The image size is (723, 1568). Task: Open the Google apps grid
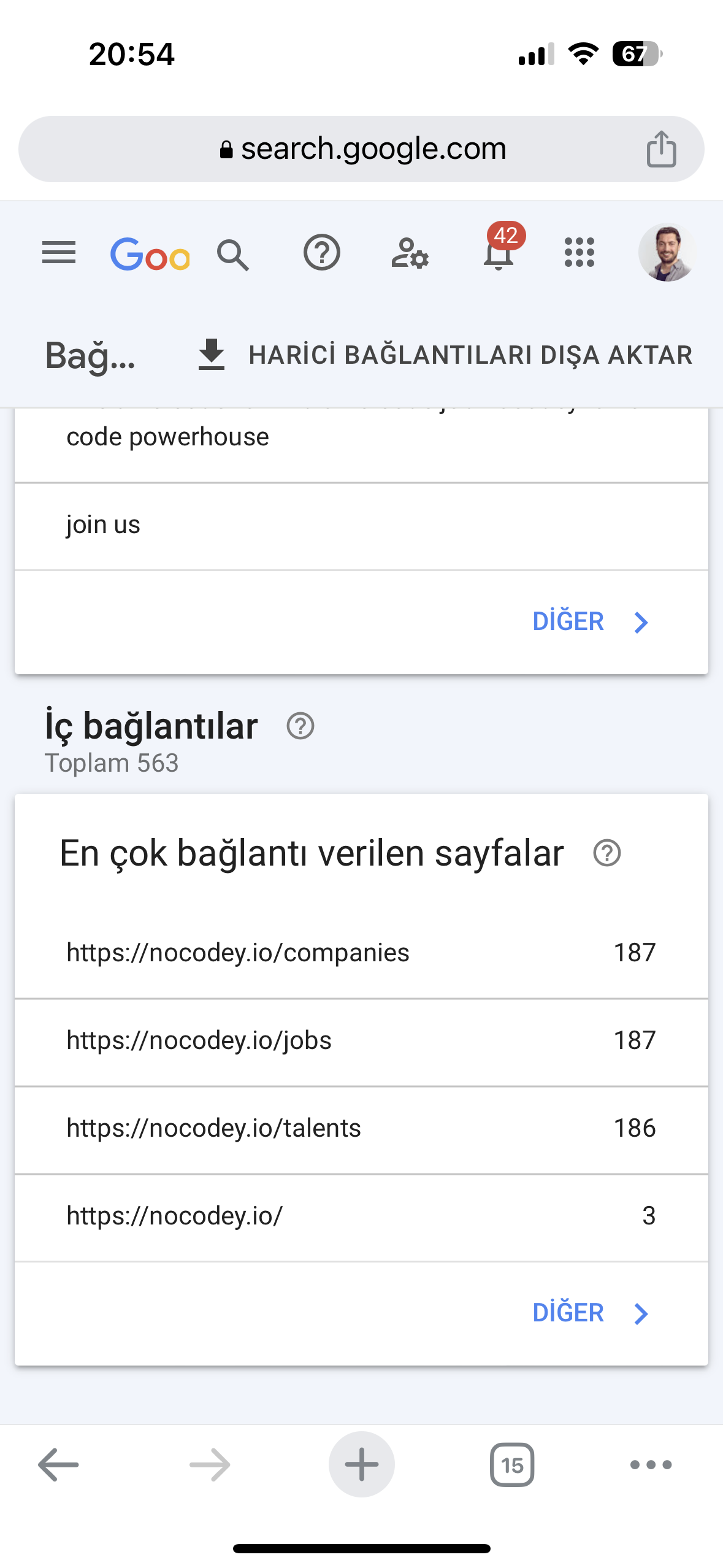click(x=579, y=253)
